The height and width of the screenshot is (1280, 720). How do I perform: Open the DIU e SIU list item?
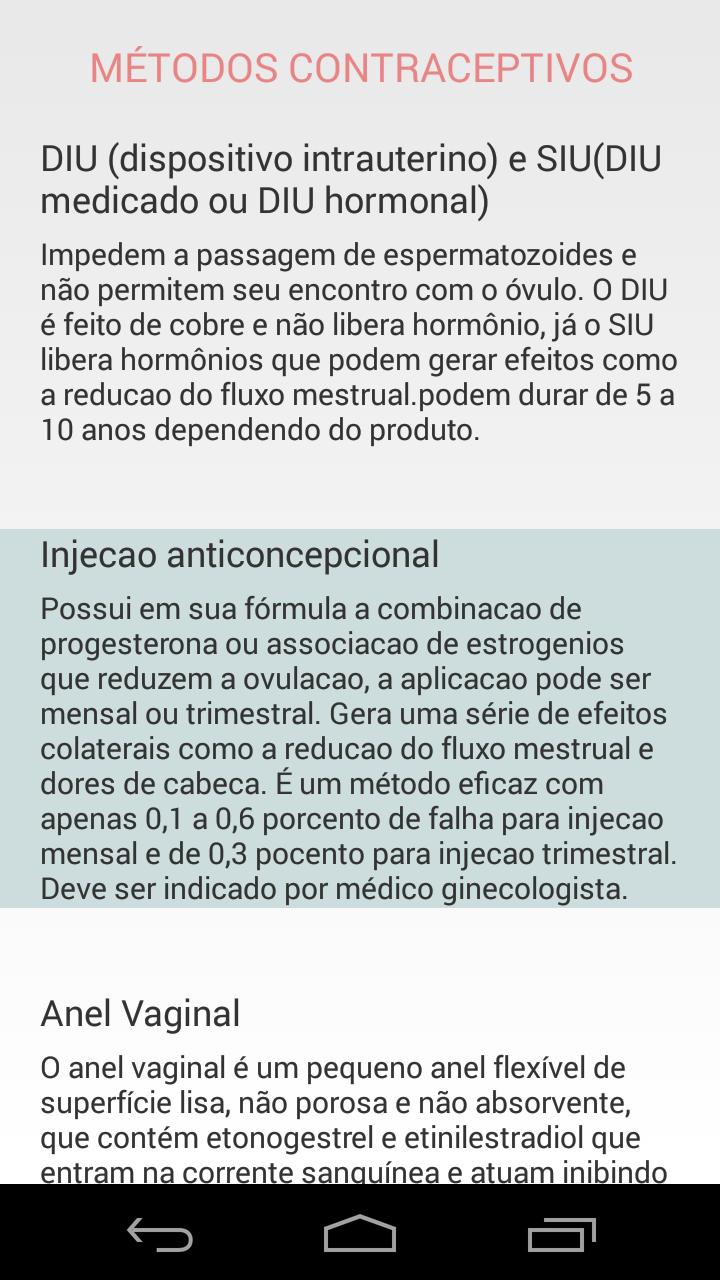[x=360, y=300]
